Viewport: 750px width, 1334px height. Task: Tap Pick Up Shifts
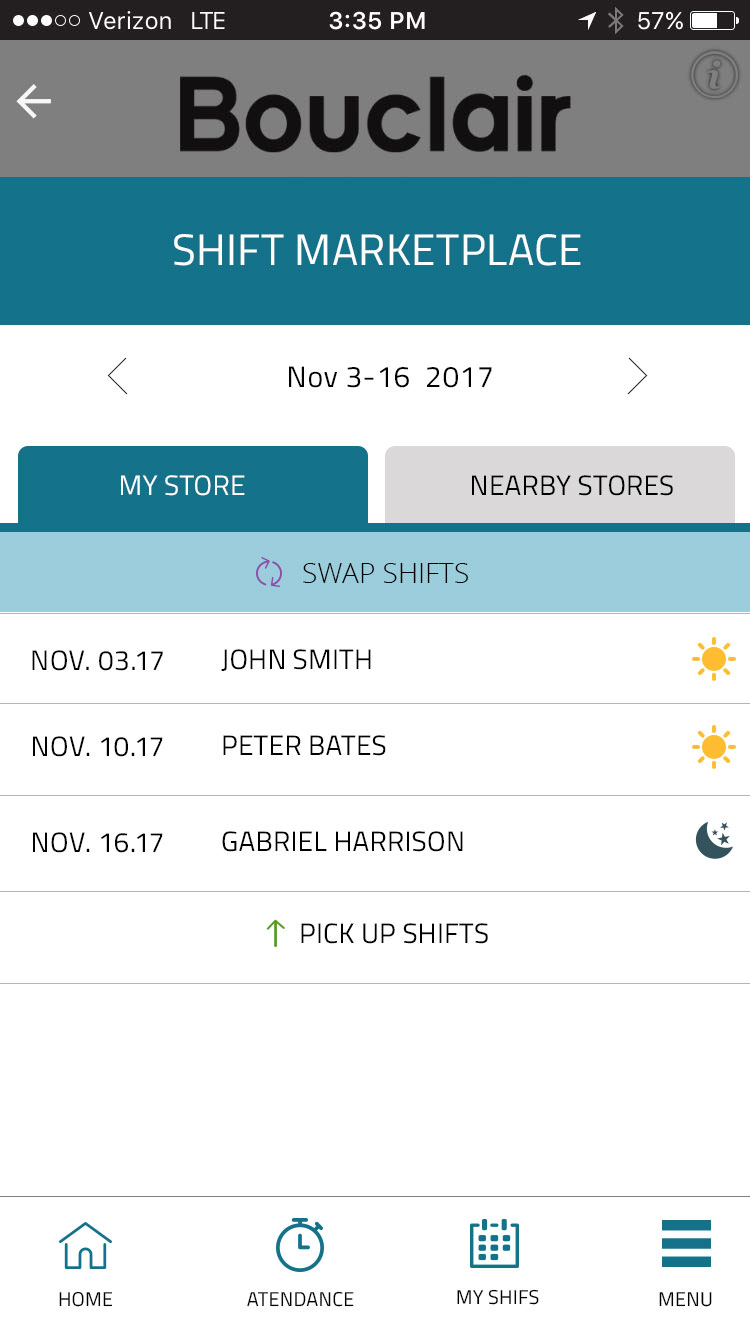375,936
